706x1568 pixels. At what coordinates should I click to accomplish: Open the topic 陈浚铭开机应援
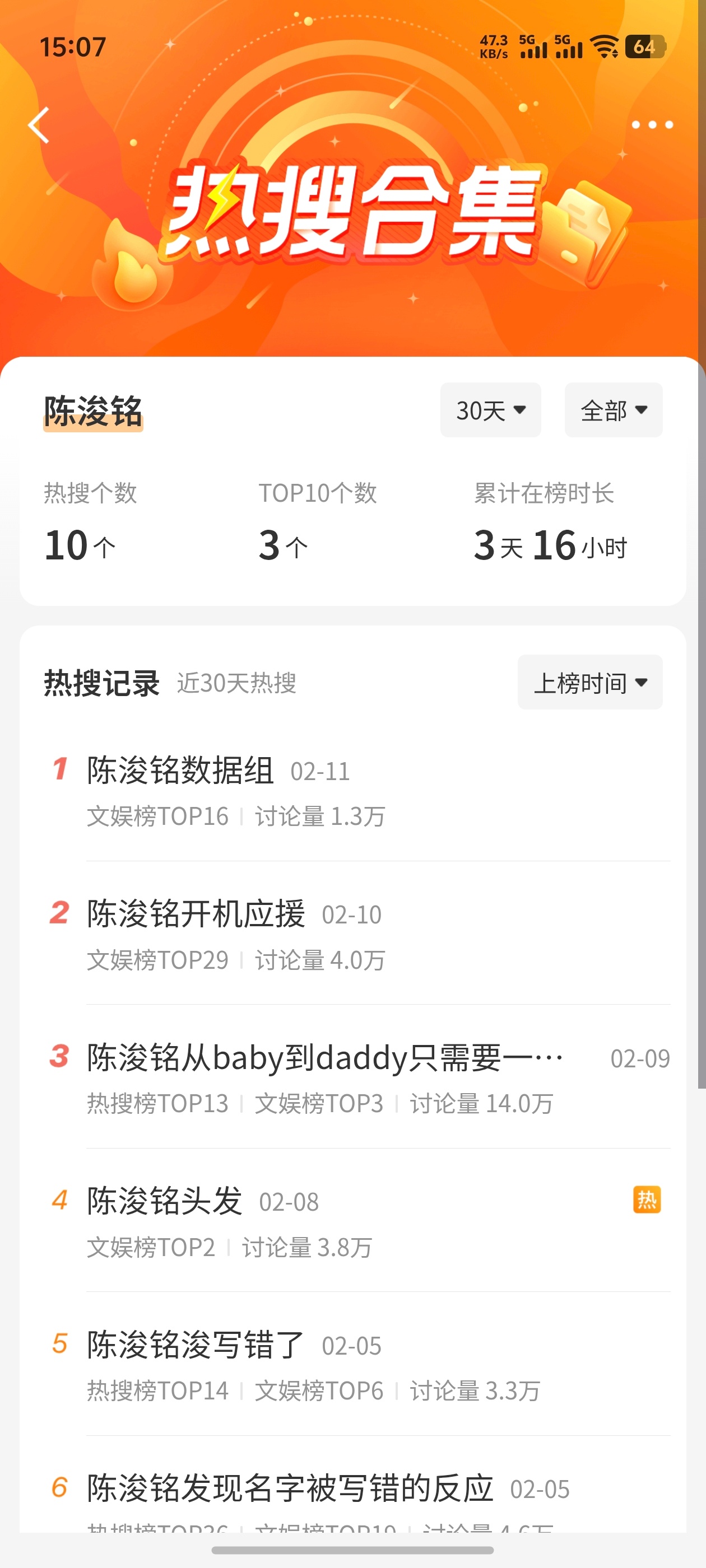tap(198, 914)
